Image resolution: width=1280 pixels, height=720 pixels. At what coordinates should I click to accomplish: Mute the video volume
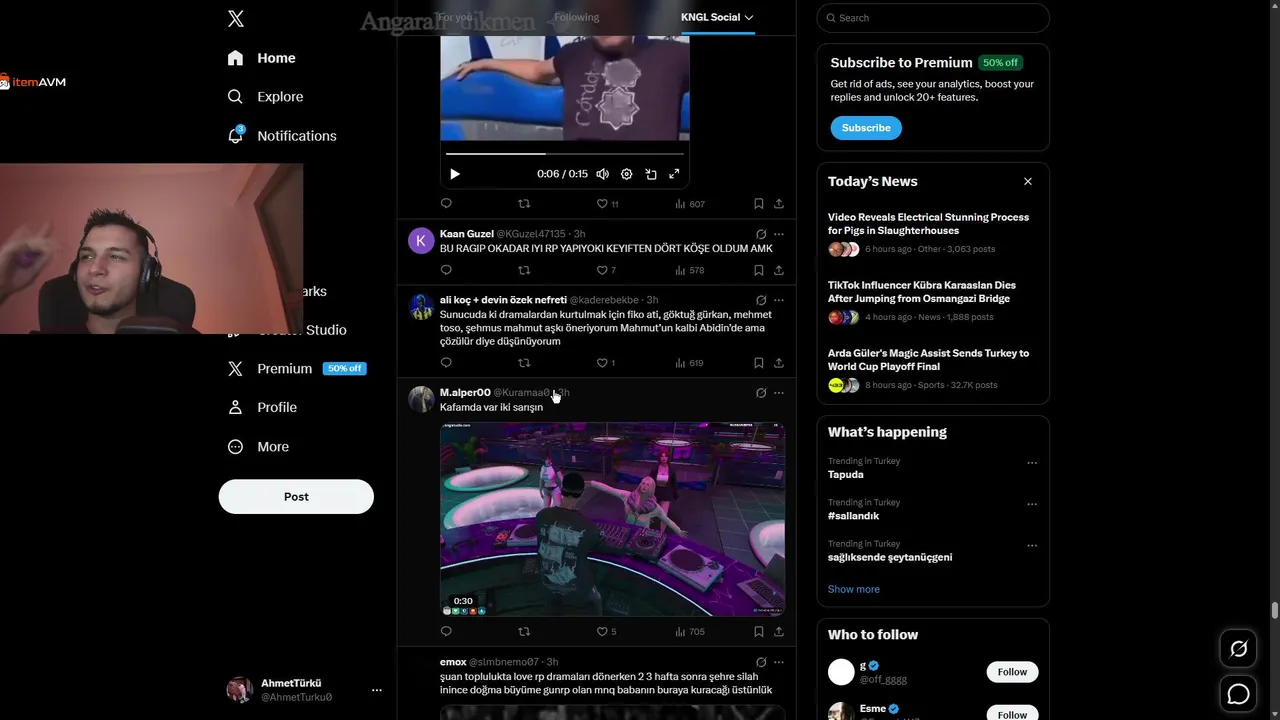(x=602, y=174)
